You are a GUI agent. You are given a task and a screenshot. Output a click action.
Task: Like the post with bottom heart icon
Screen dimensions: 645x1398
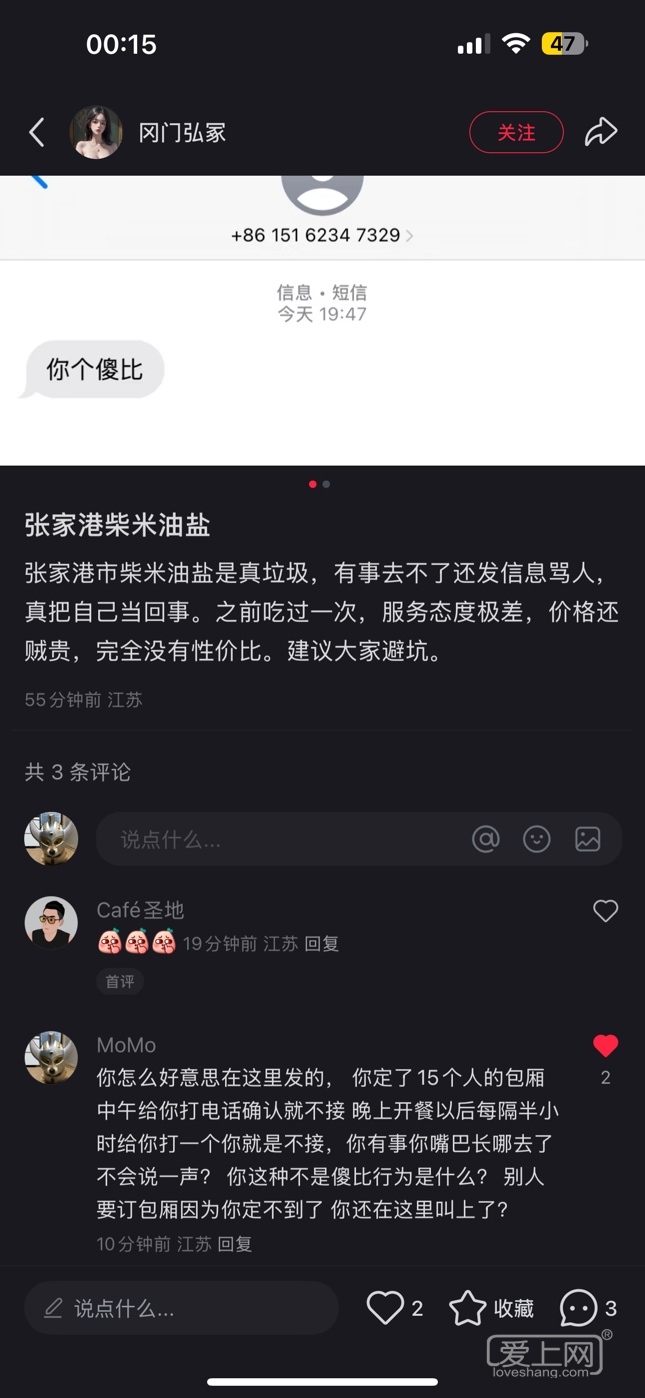click(386, 1308)
